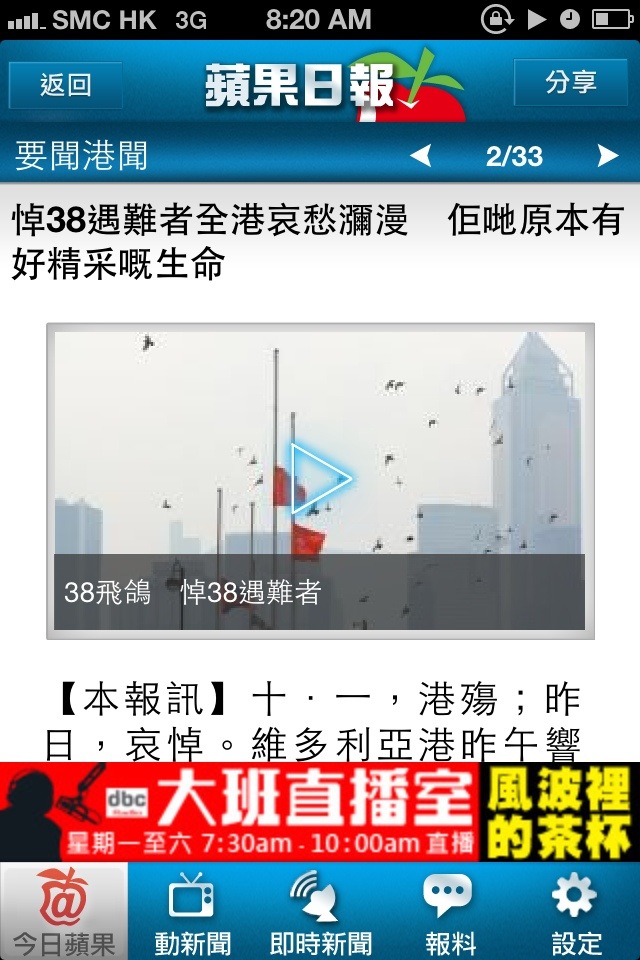Switch to the 動新聞 tab
This screenshot has height=960, width=640.
[192, 911]
